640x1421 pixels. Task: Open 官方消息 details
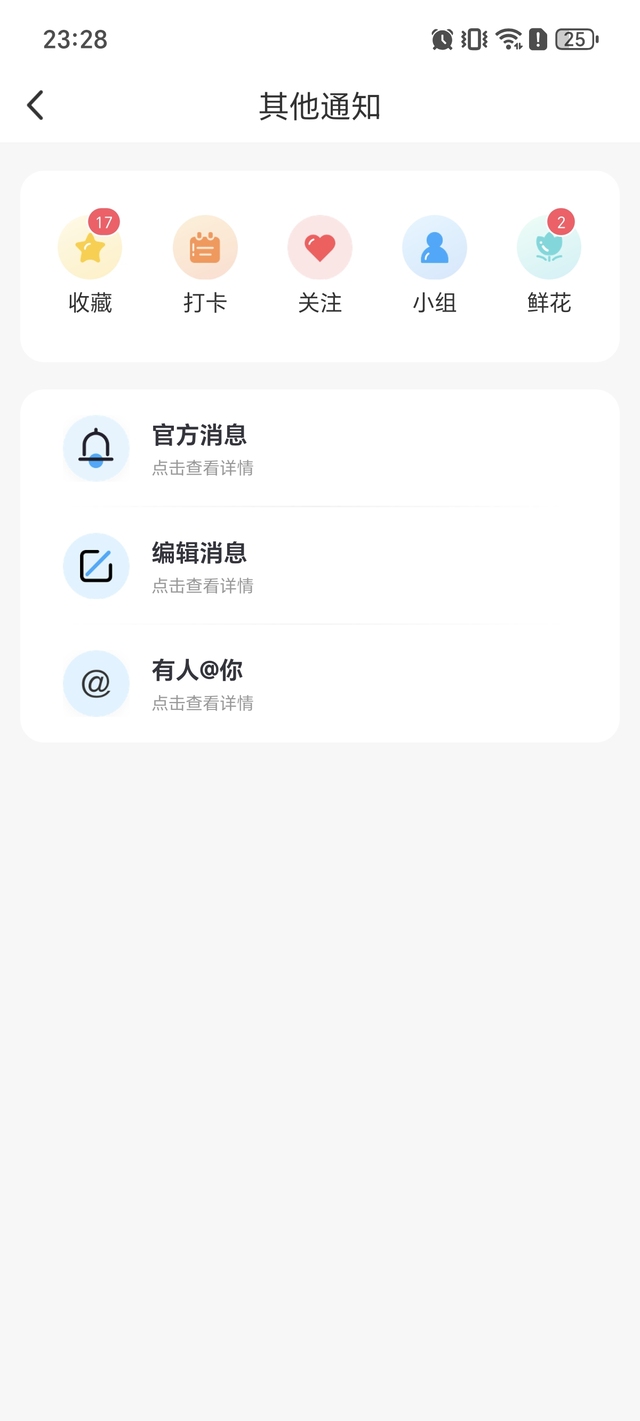320,449
